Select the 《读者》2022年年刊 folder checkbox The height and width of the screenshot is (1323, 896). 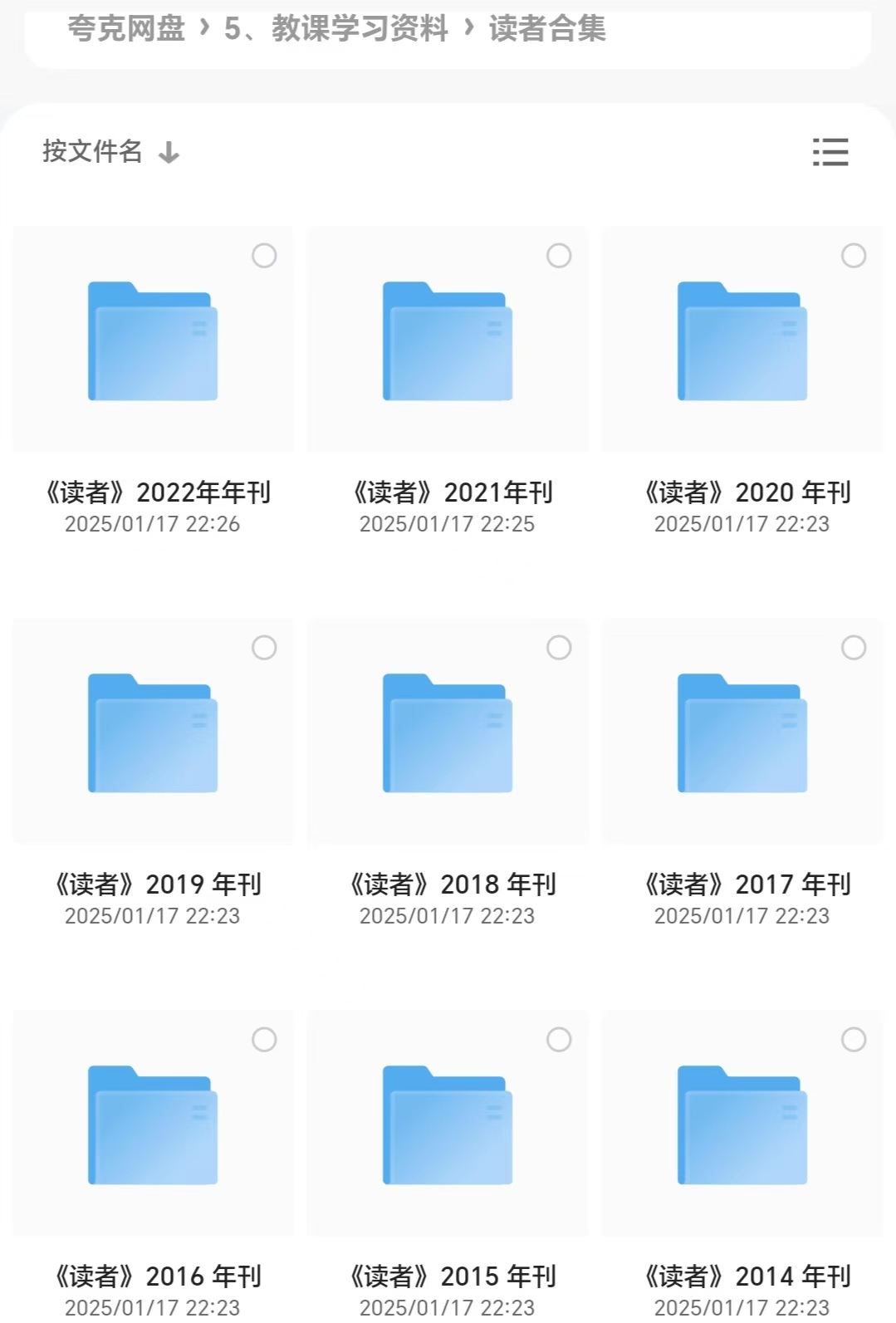pyautogui.click(x=264, y=256)
